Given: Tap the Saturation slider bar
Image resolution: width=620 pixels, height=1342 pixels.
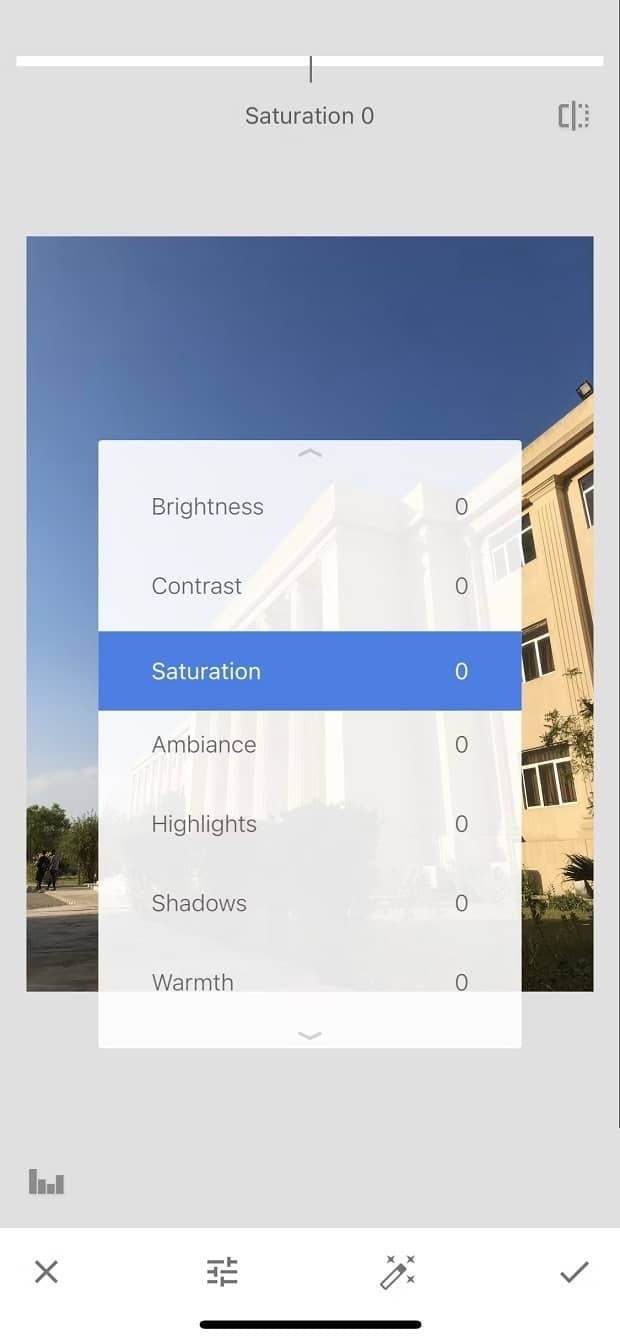Looking at the screenshot, I should click(310, 62).
